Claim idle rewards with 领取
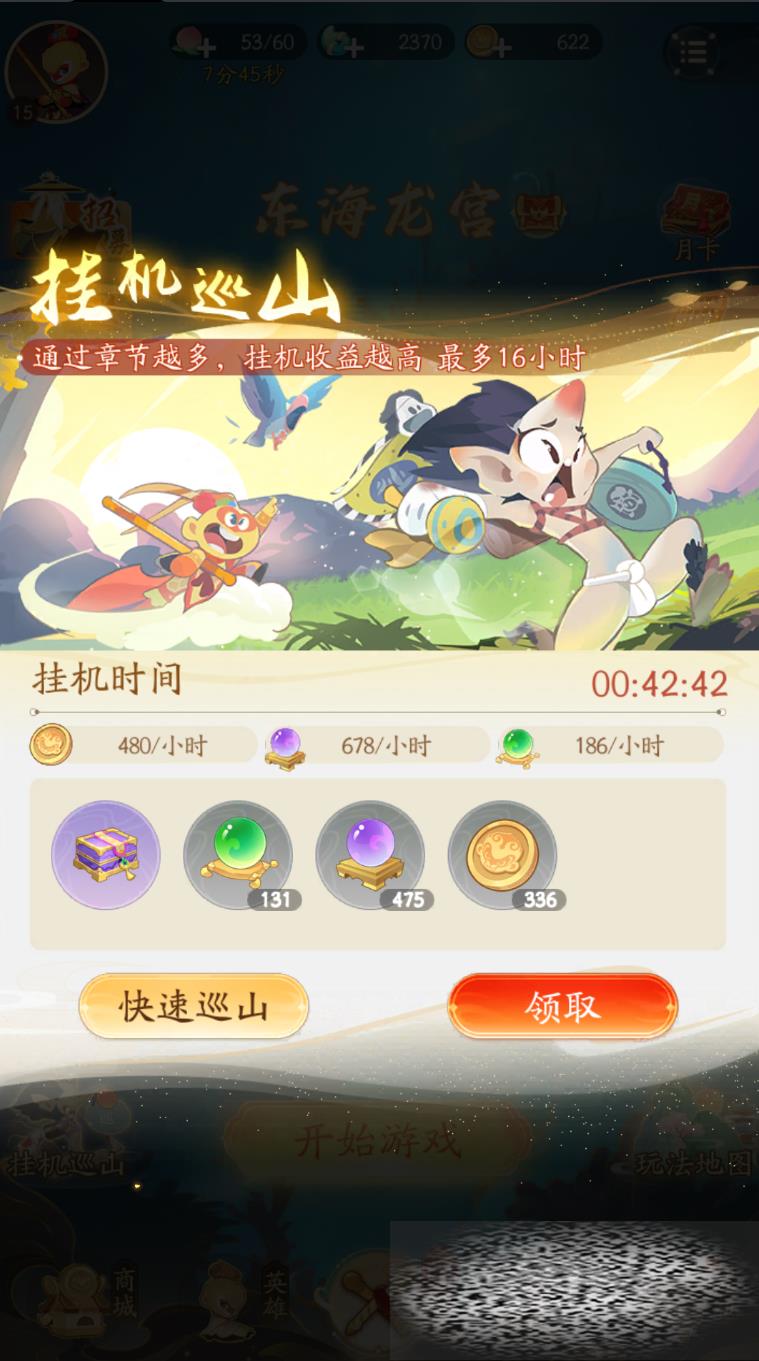This screenshot has height=1361, width=759. coord(562,1006)
